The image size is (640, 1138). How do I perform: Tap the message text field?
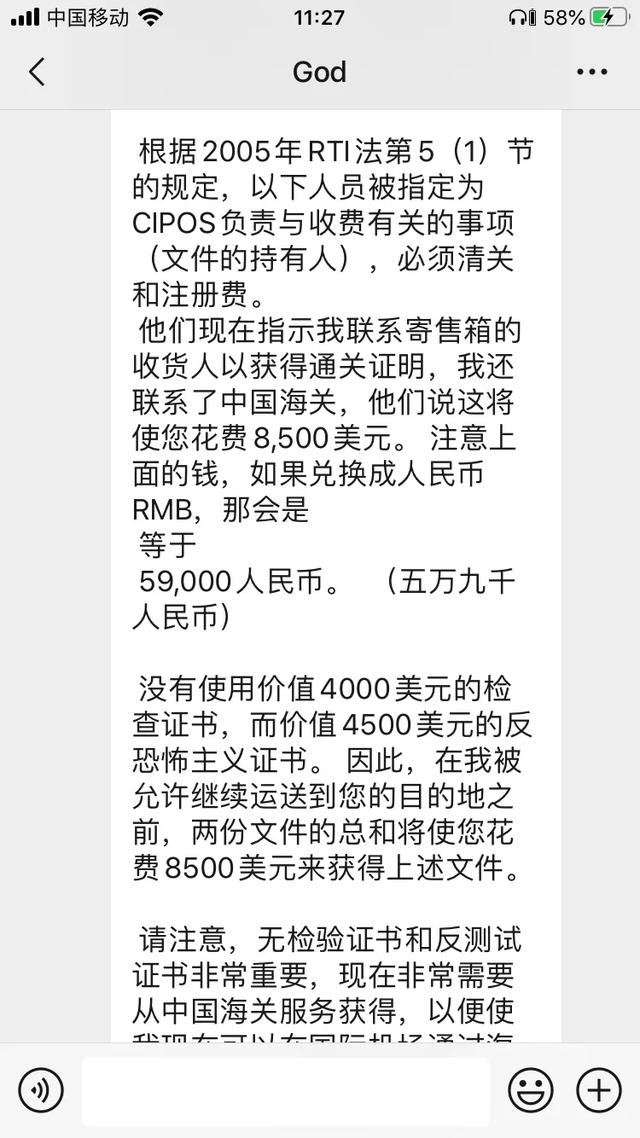pos(286,1091)
